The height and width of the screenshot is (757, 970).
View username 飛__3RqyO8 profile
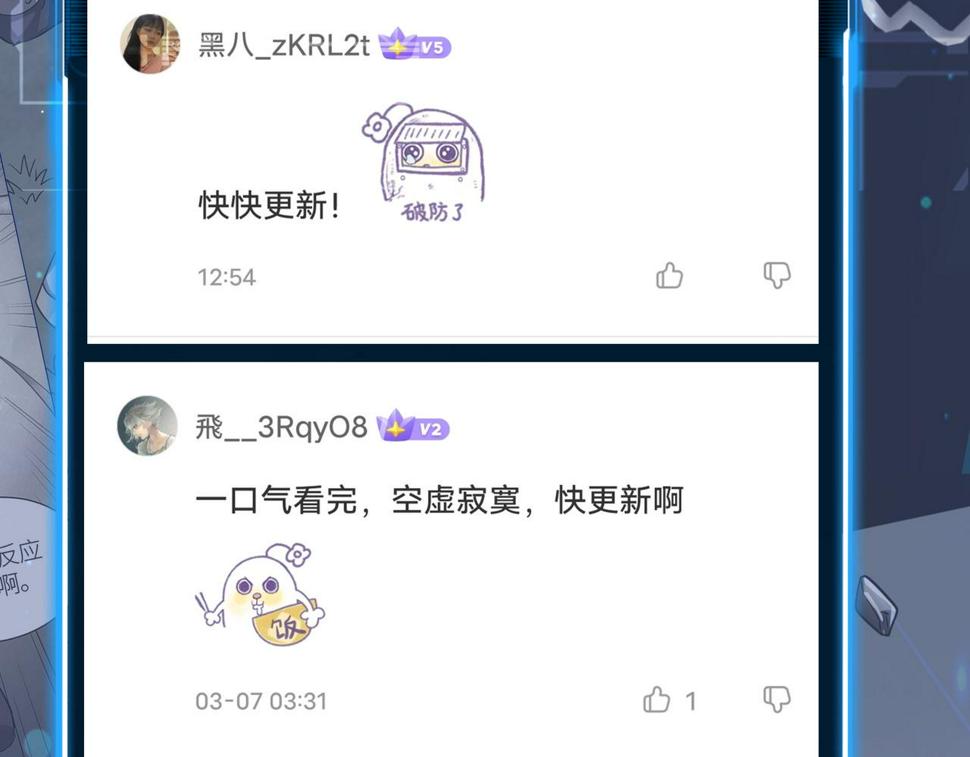pyautogui.click(x=281, y=428)
